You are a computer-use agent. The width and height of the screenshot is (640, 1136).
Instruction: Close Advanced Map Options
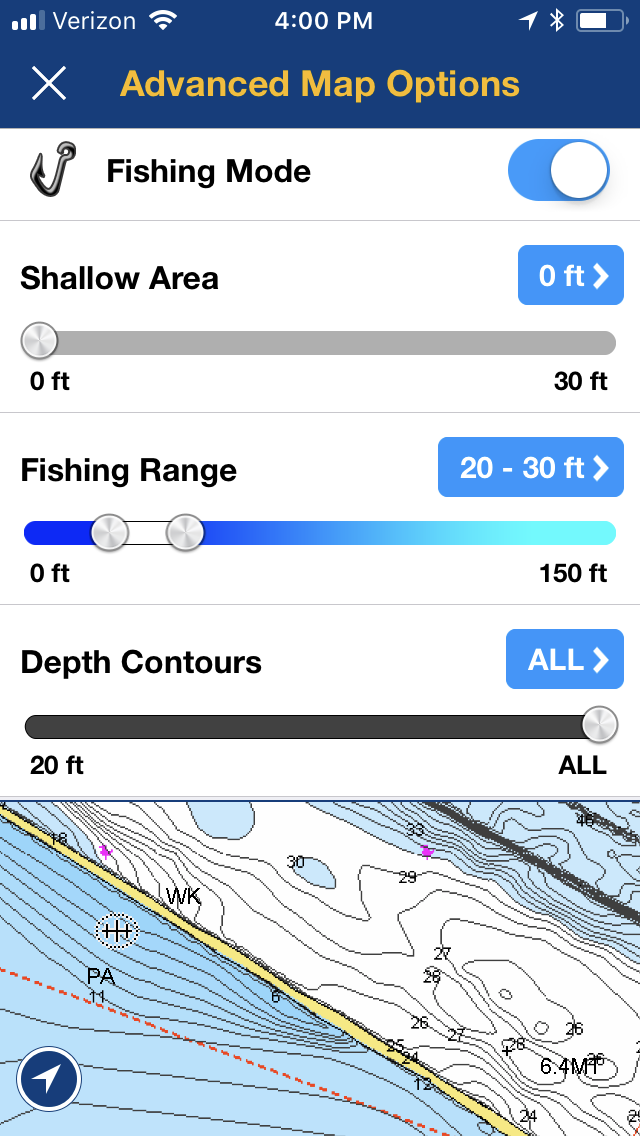(x=48, y=84)
